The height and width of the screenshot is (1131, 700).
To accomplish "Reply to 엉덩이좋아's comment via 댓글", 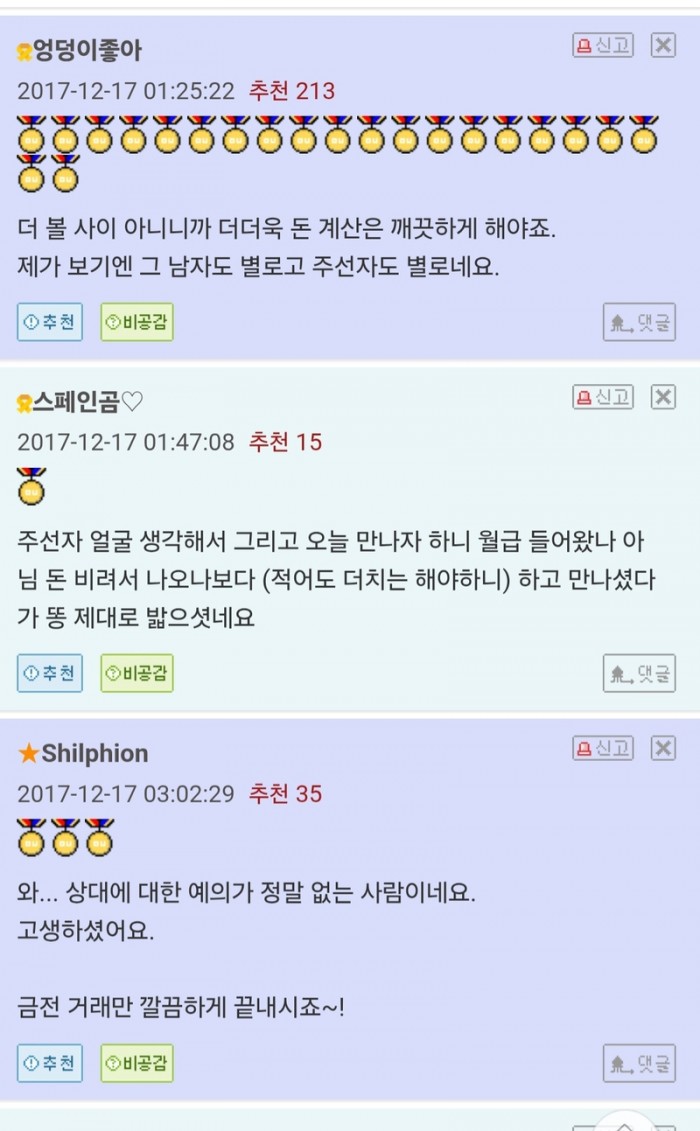I will coord(639,322).
